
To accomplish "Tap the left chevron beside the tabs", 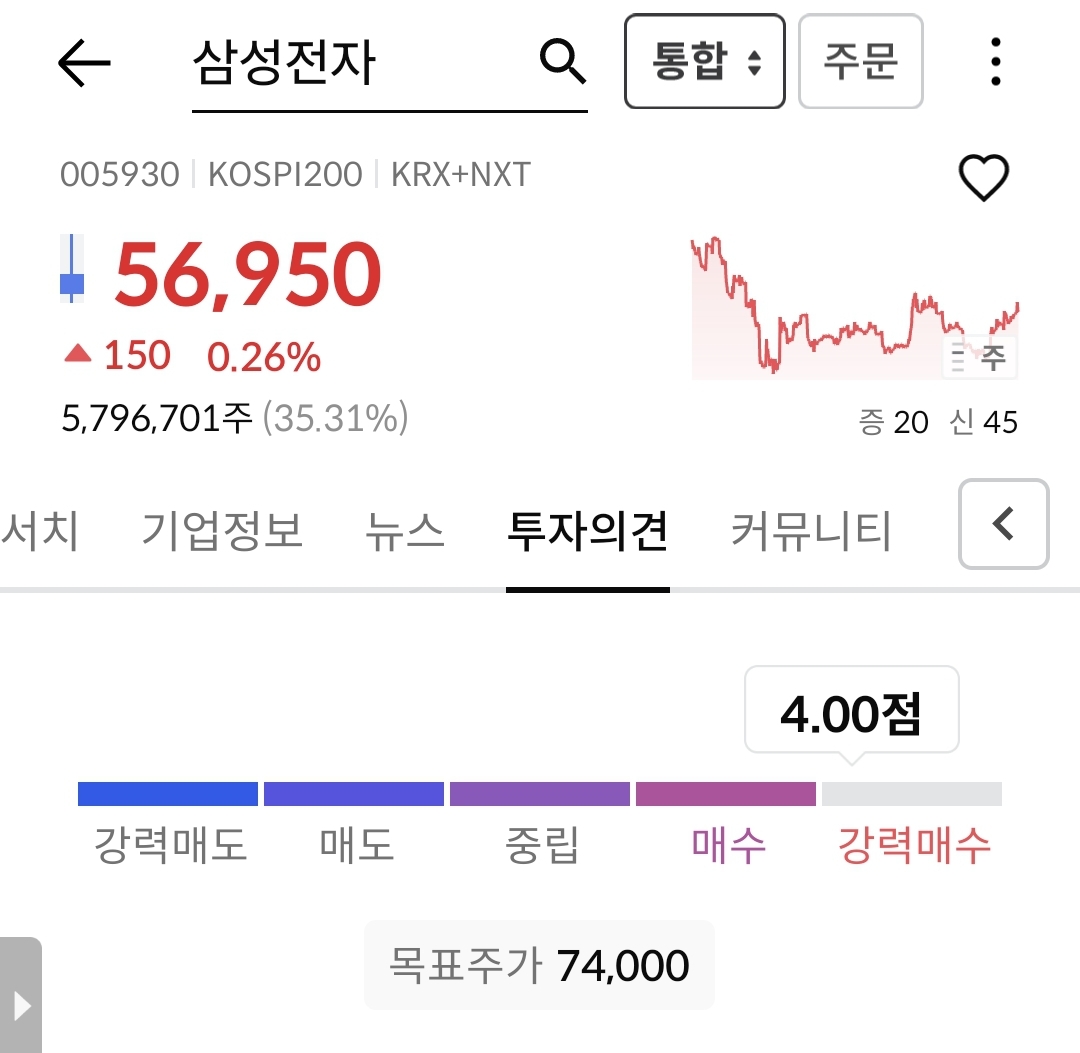I will click(x=1003, y=524).
